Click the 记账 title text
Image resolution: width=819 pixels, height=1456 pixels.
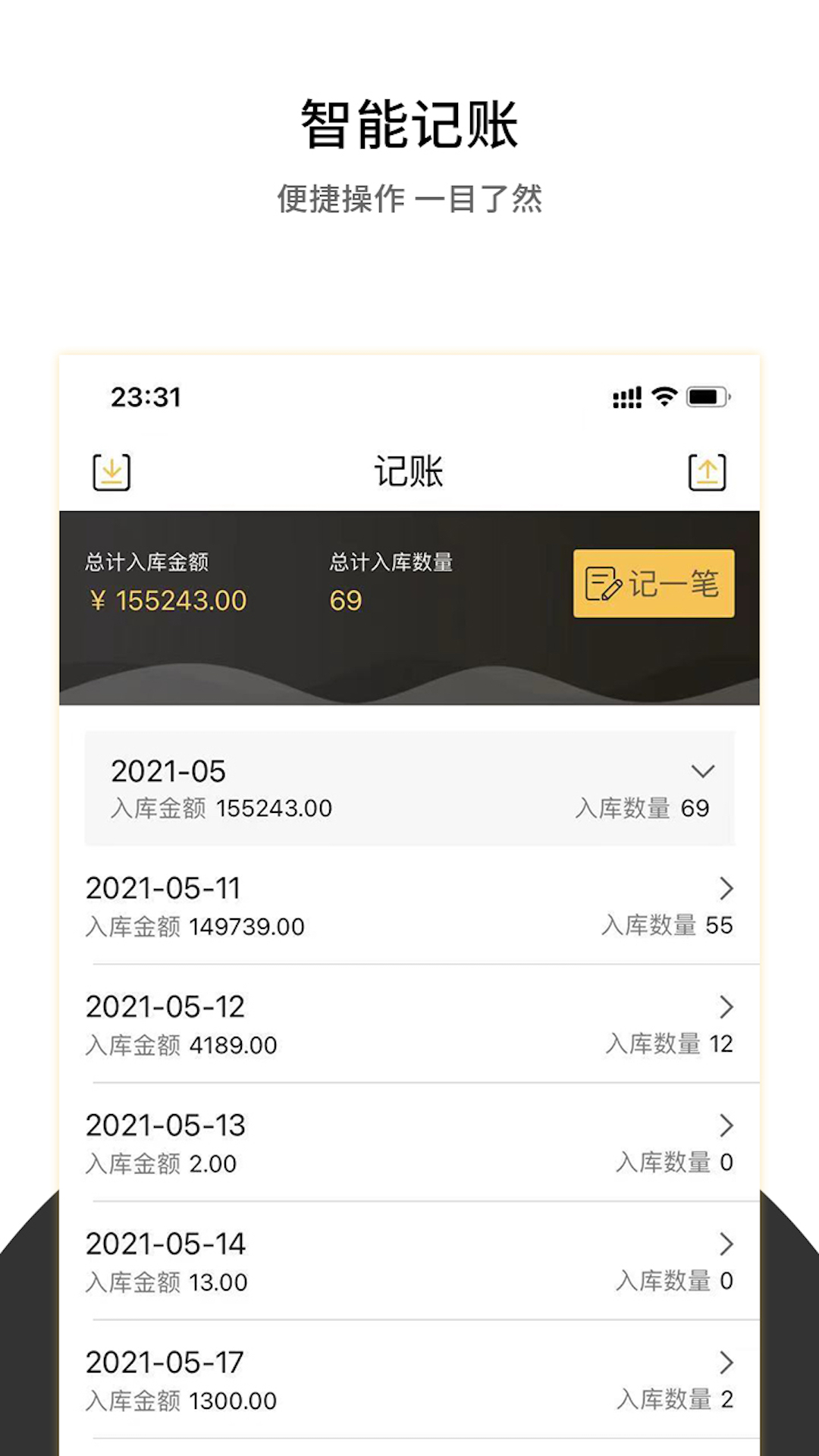pos(409,470)
